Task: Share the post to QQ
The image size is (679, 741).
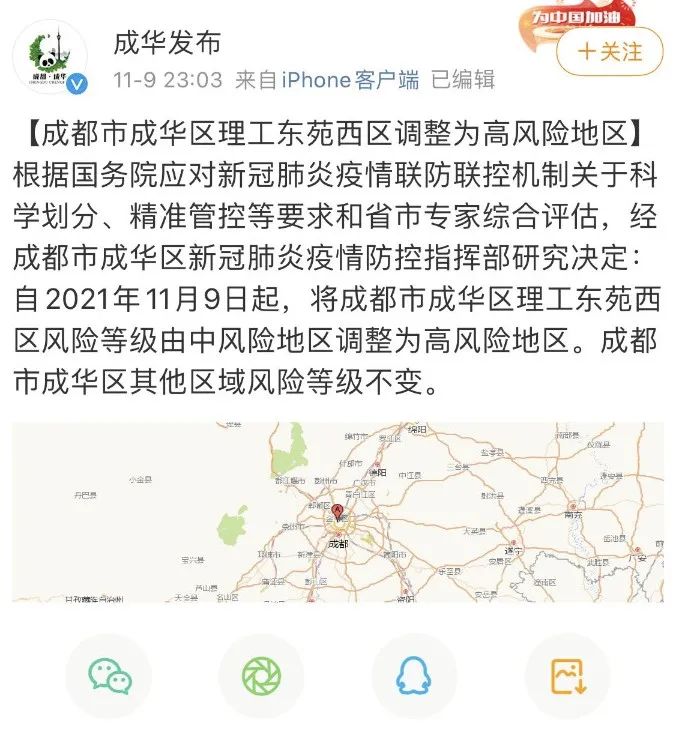Action: coord(414,676)
